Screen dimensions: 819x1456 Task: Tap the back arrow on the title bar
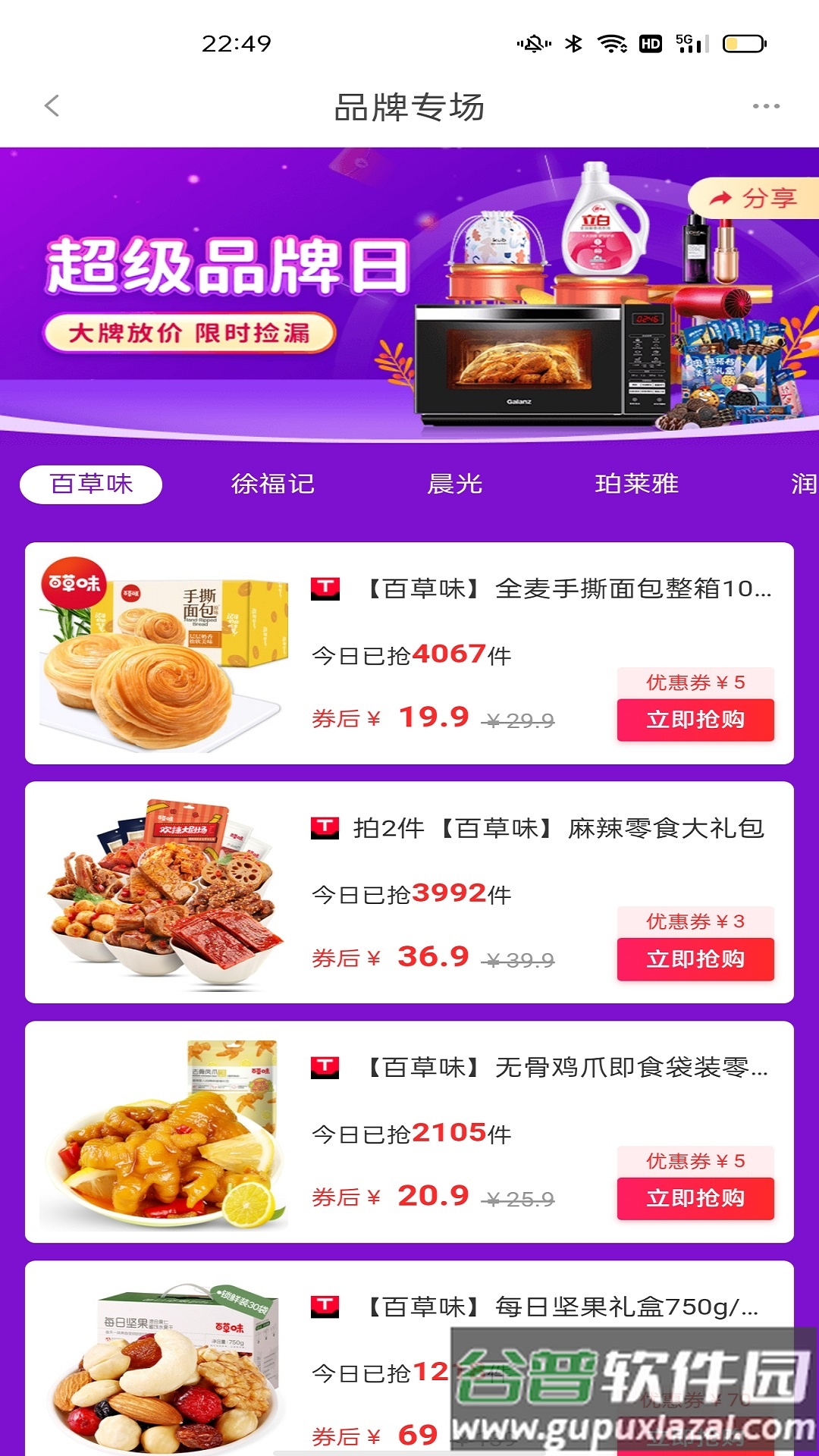pyautogui.click(x=52, y=106)
